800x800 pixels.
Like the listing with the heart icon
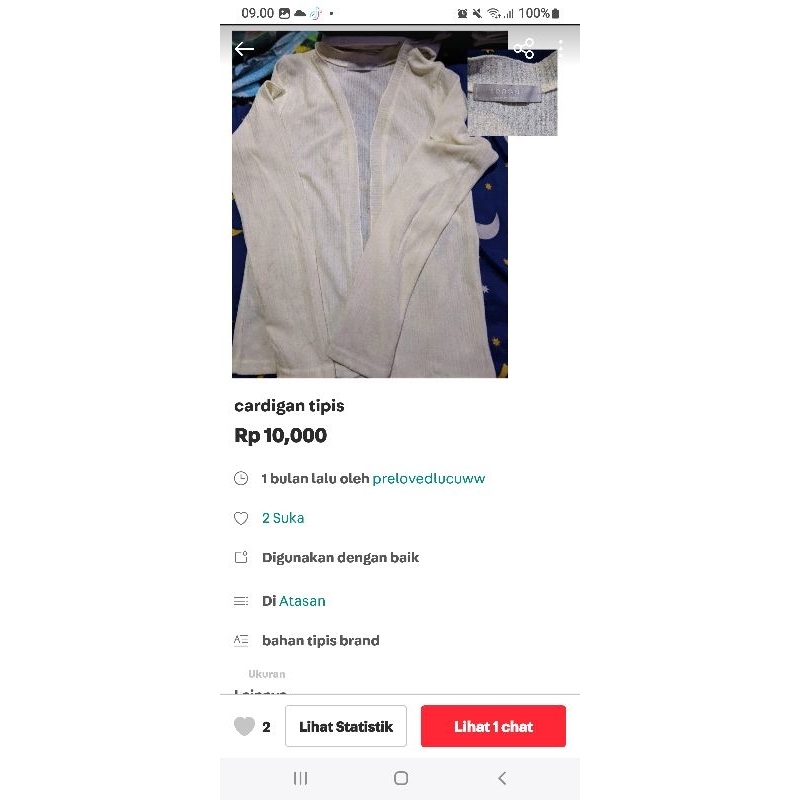point(244,727)
